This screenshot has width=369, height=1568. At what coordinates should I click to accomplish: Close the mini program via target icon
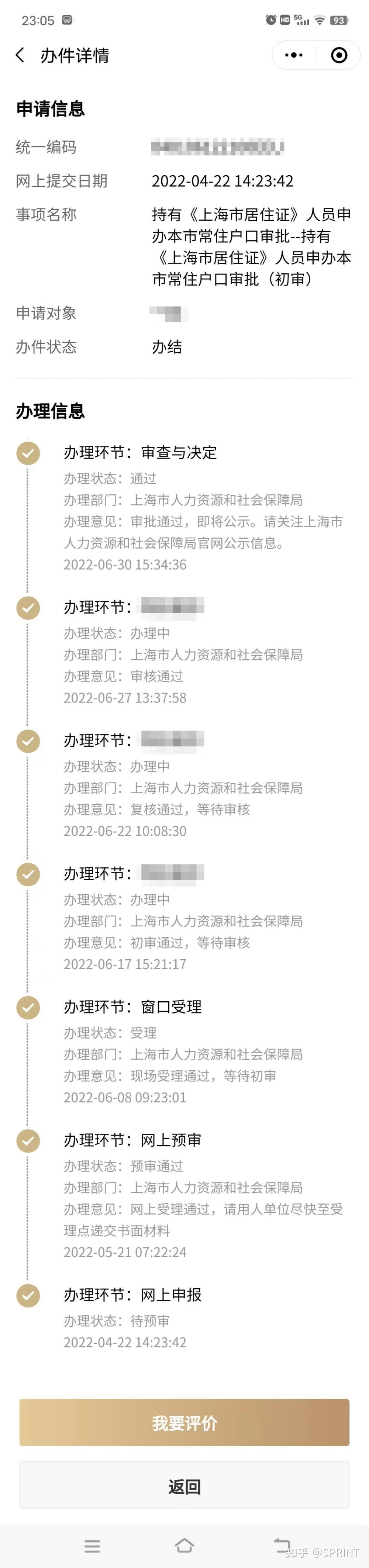pos(338,55)
